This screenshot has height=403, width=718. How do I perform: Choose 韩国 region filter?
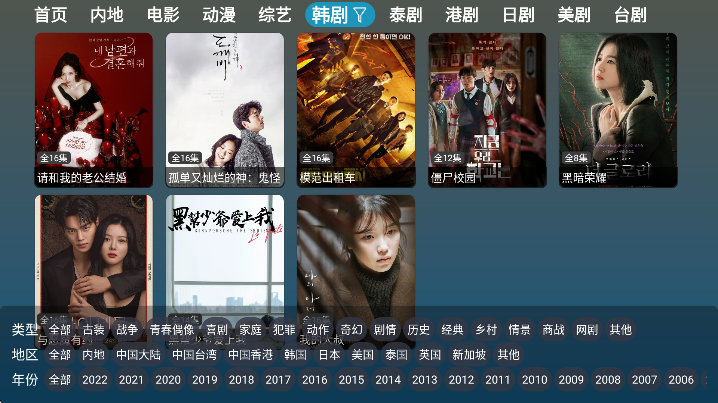point(295,355)
